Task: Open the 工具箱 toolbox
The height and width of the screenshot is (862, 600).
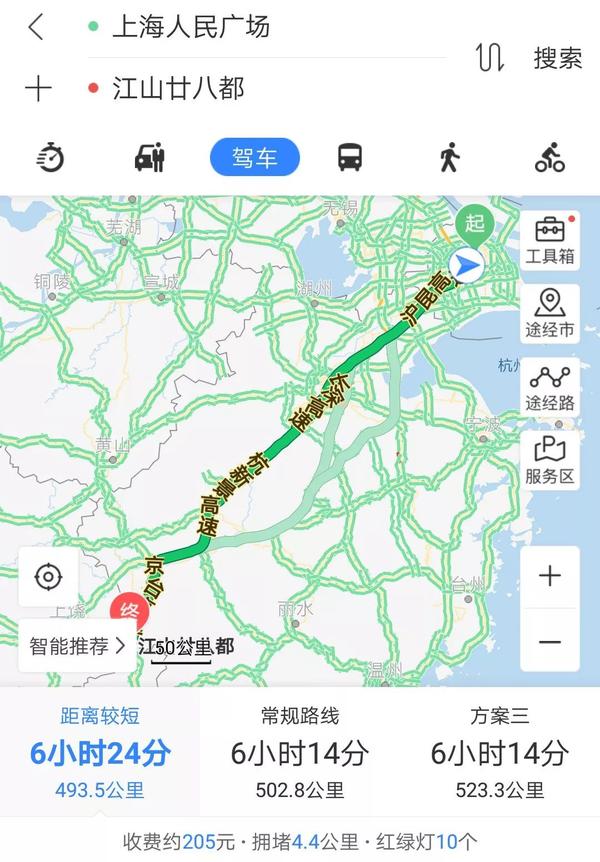Action: pyautogui.click(x=550, y=240)
